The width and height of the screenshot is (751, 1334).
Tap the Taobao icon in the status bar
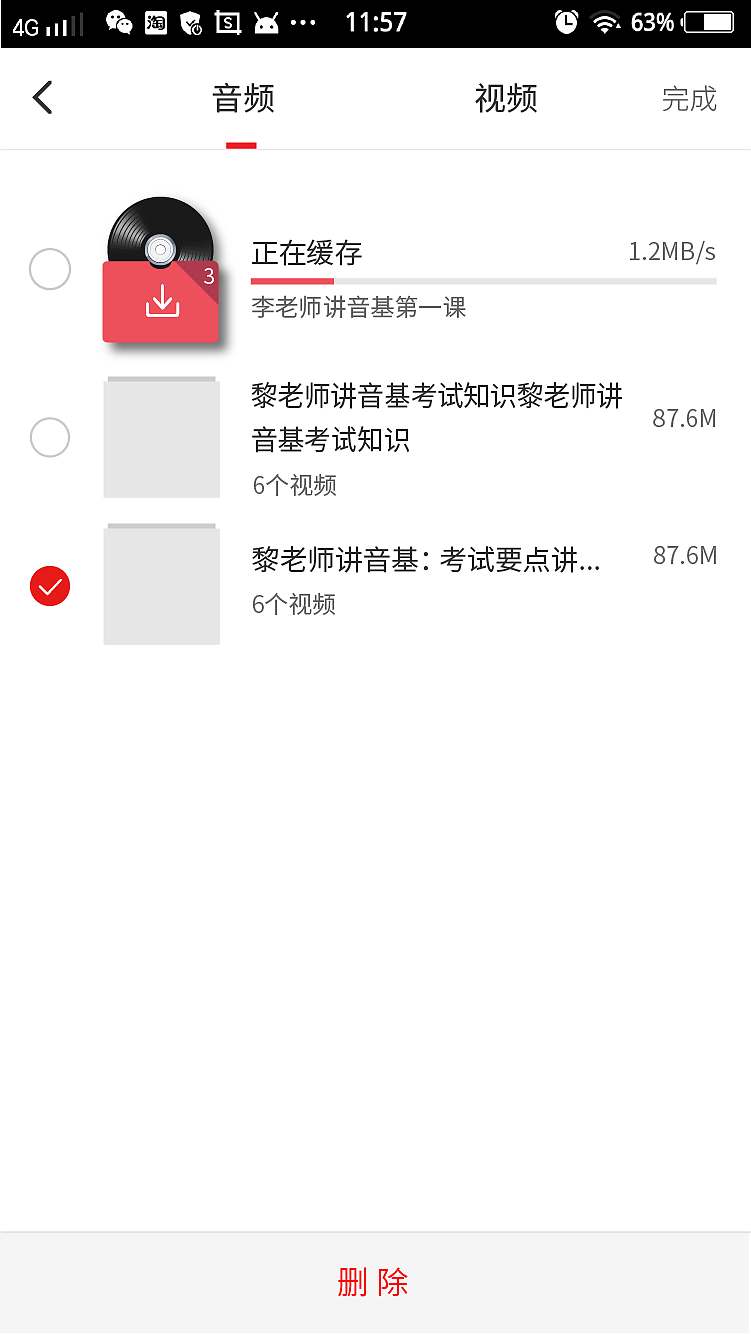155,22
